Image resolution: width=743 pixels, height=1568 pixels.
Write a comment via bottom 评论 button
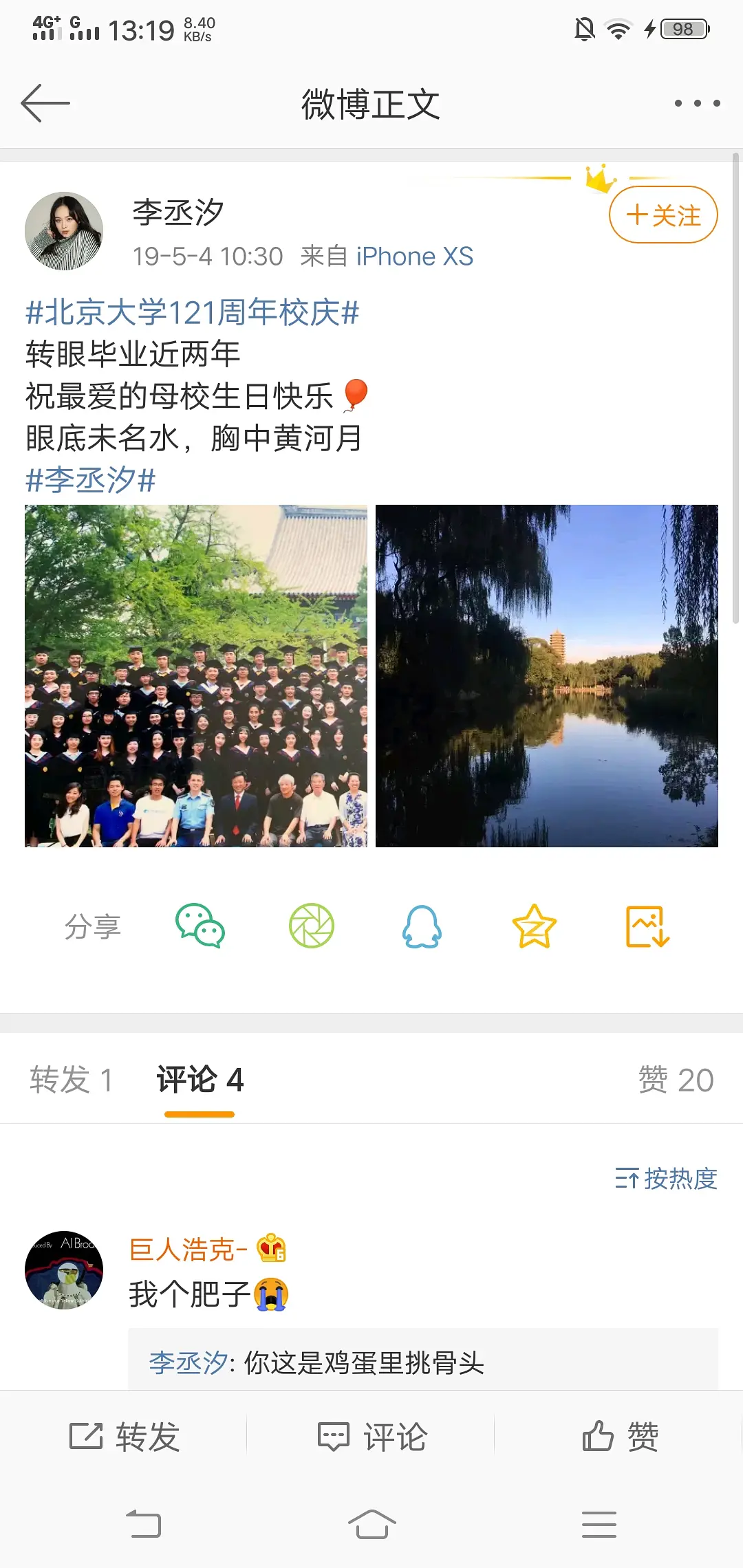(372, 1437)
